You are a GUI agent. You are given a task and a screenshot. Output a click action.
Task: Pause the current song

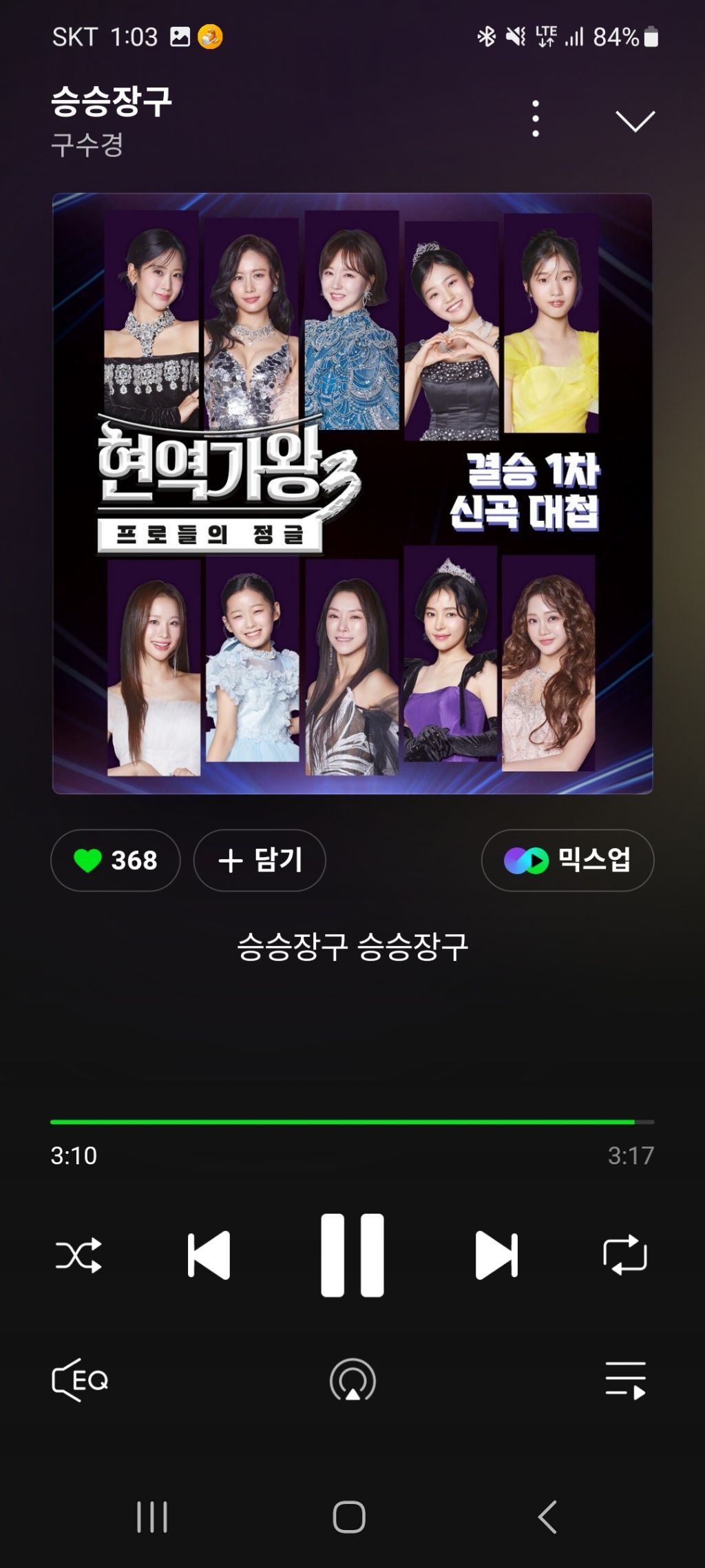pos(352,1255)
